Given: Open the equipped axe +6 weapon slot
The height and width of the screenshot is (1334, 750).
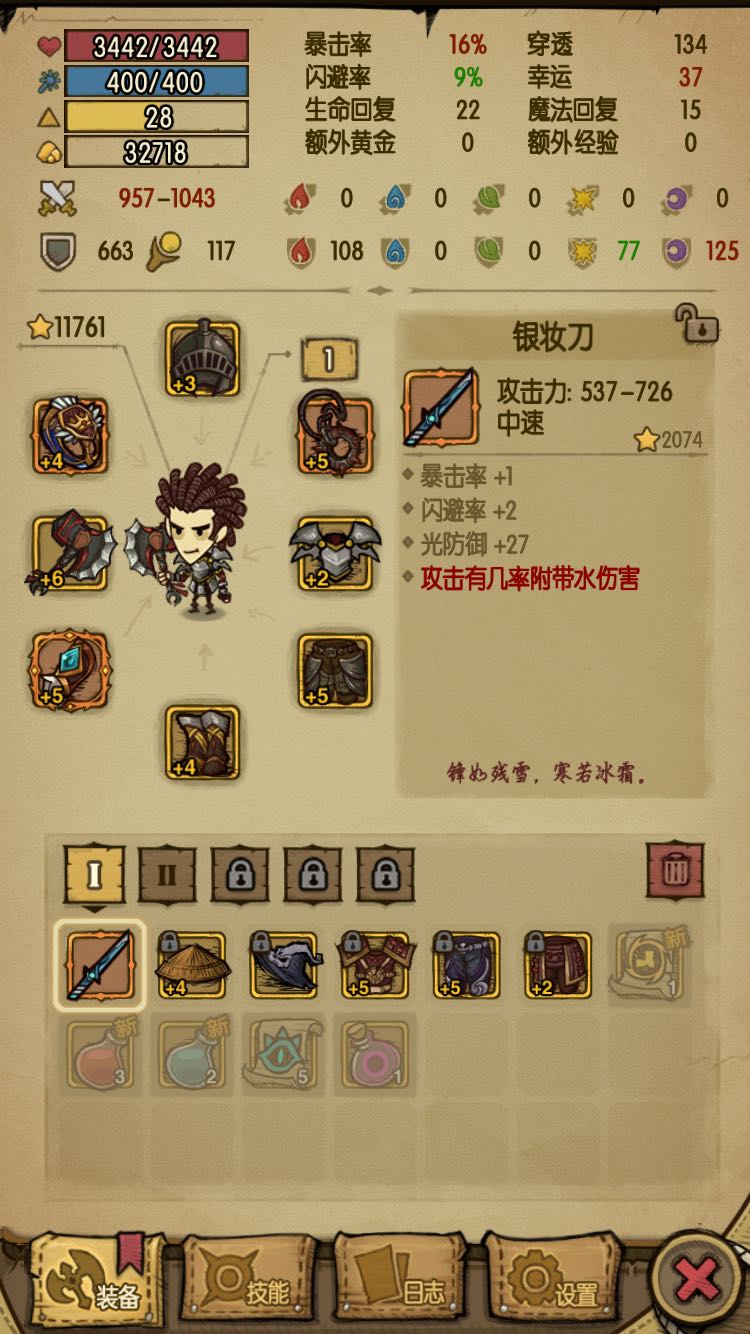Looking at the screenshot, I should (70, 554).
